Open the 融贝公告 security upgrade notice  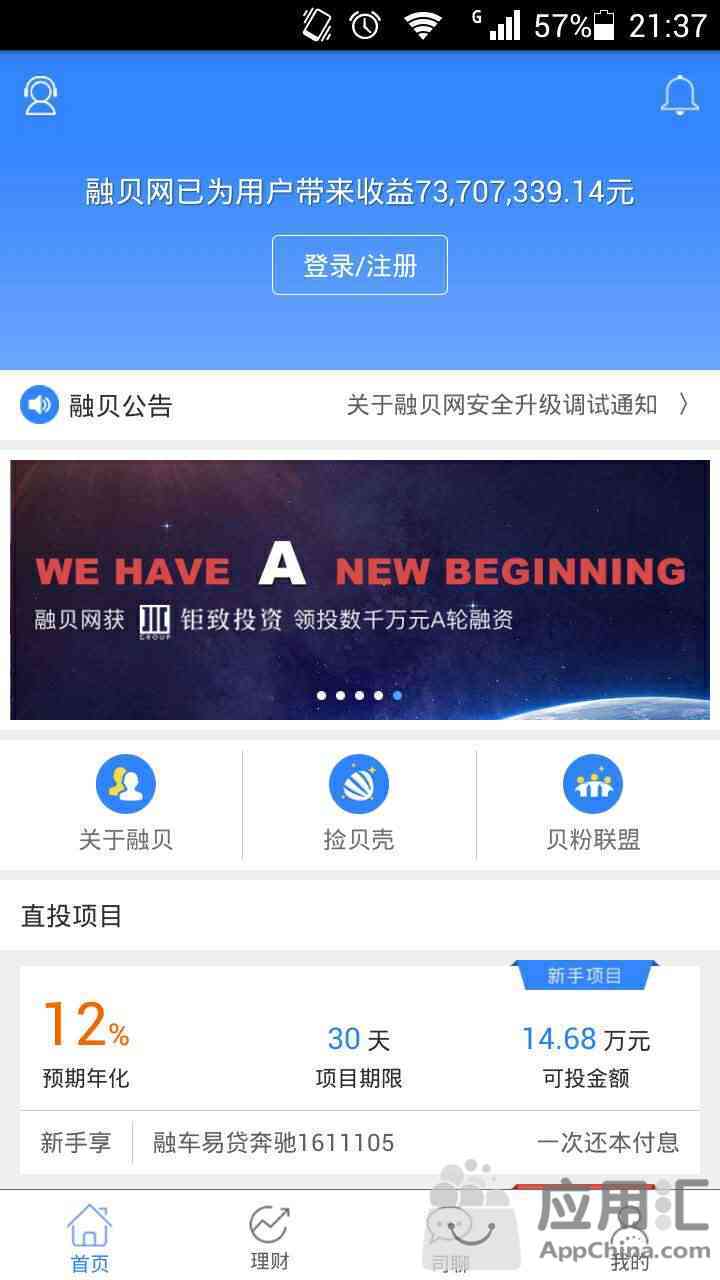360,405
